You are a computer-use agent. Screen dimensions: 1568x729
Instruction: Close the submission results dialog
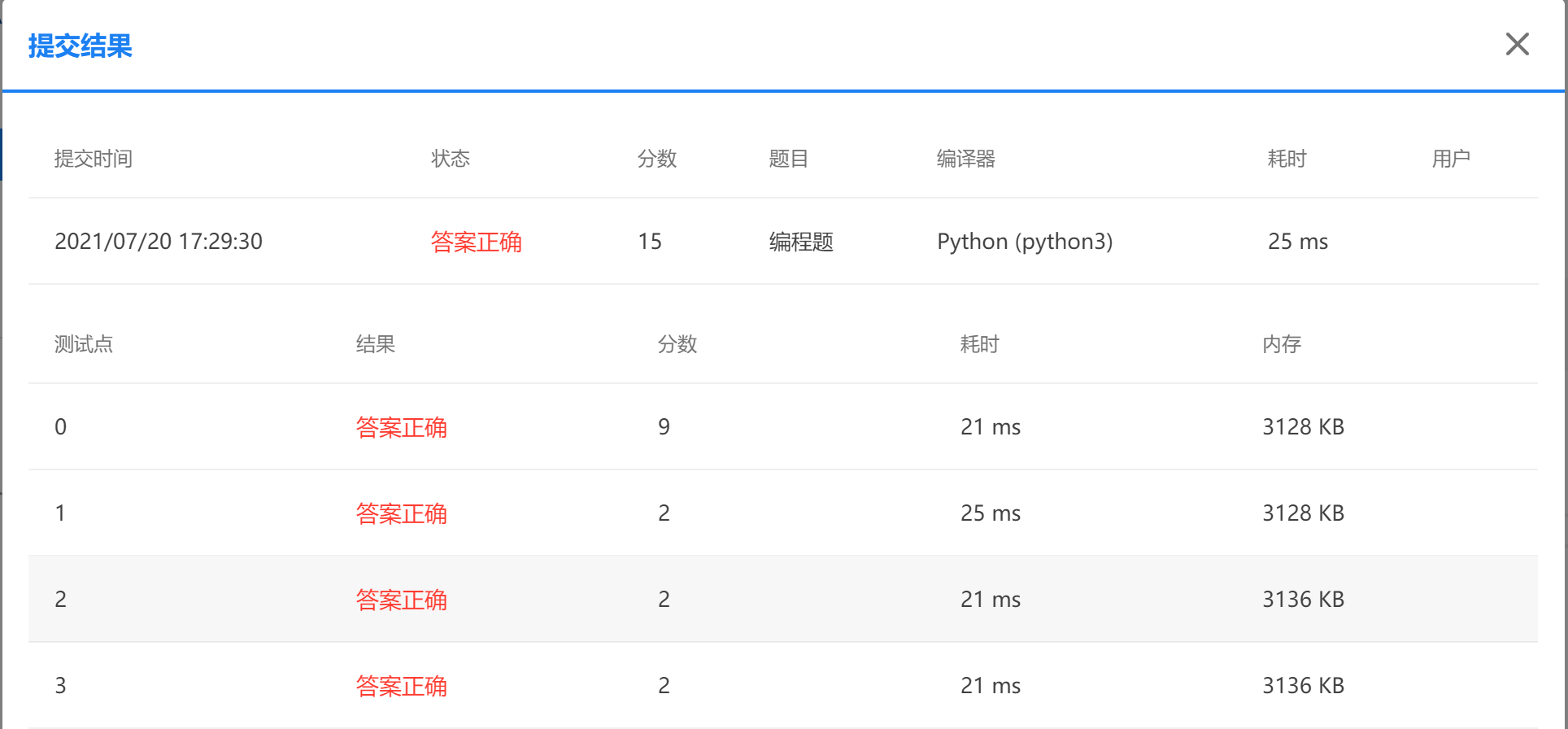pos(1517,44)
